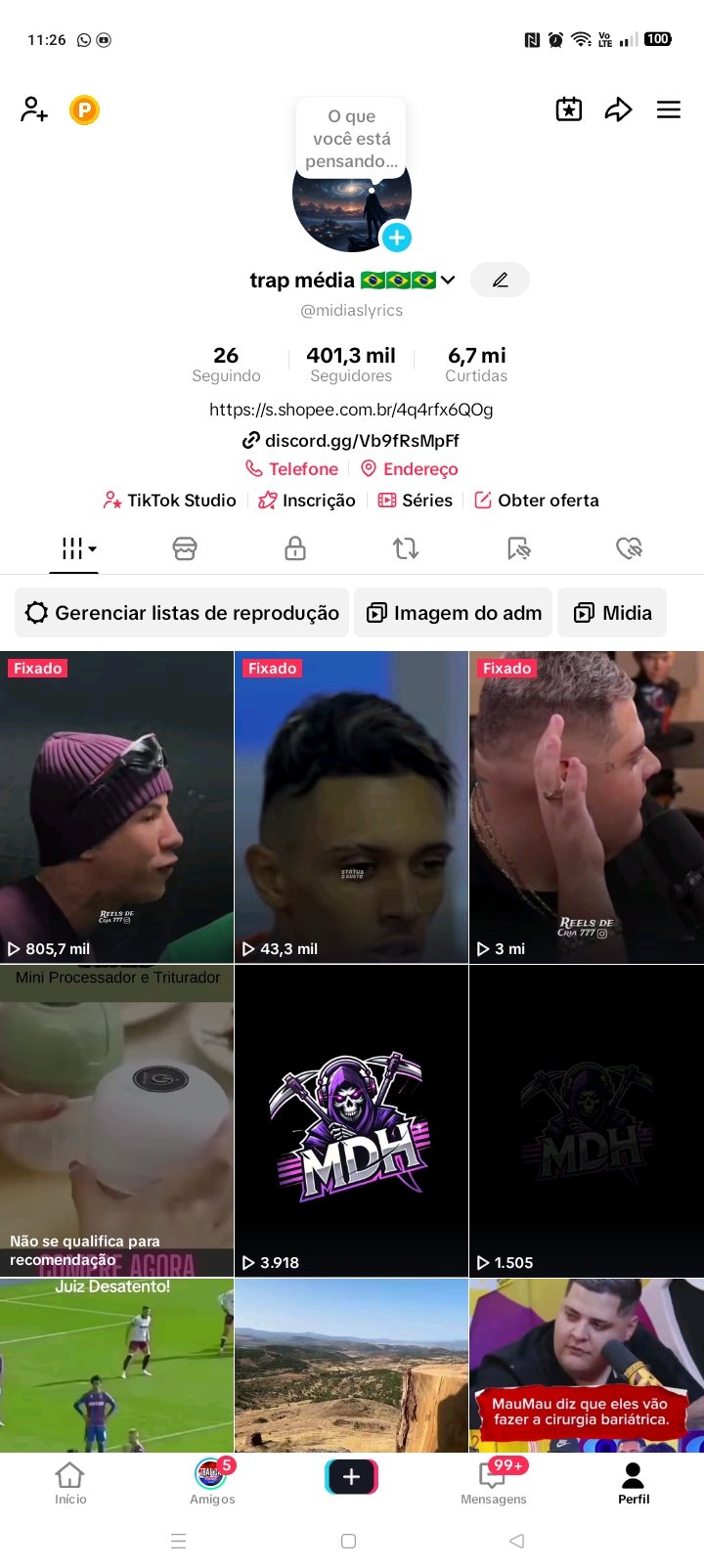704x1568 pixels.
Task: Add a new profile photo via plus badge
Action: coord(396,238)
